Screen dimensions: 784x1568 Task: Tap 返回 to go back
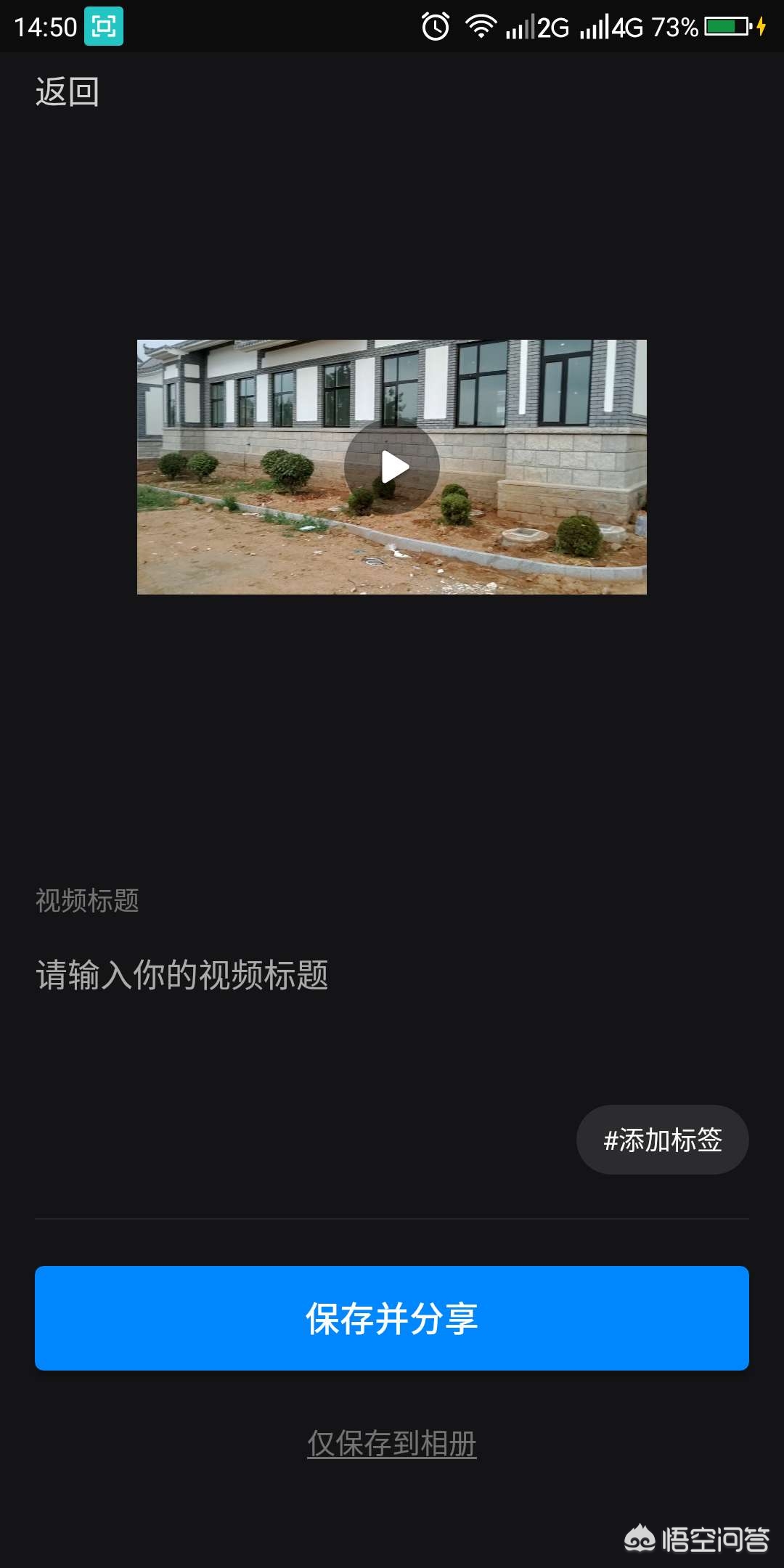coord(66,92)
